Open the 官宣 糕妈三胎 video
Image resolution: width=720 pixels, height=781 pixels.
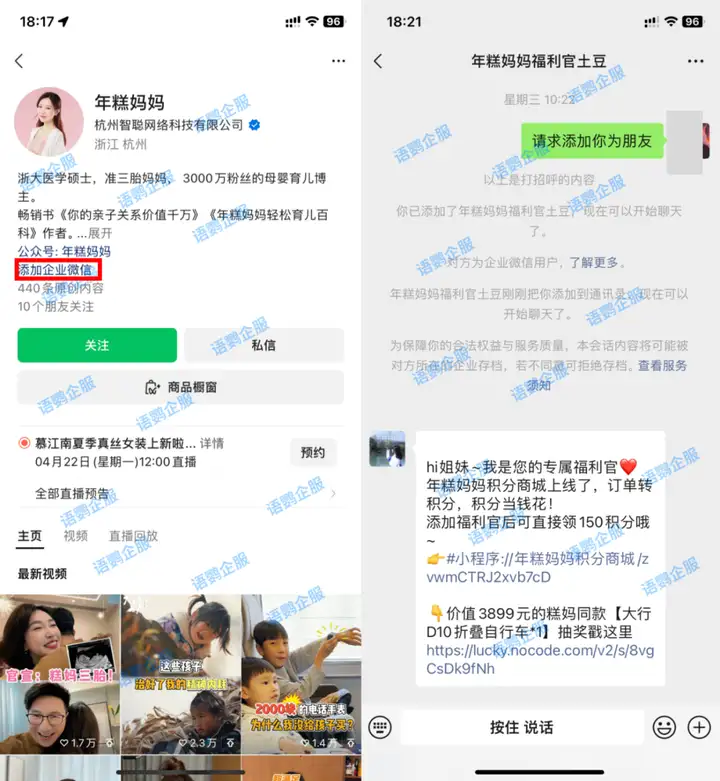point(60,675)
